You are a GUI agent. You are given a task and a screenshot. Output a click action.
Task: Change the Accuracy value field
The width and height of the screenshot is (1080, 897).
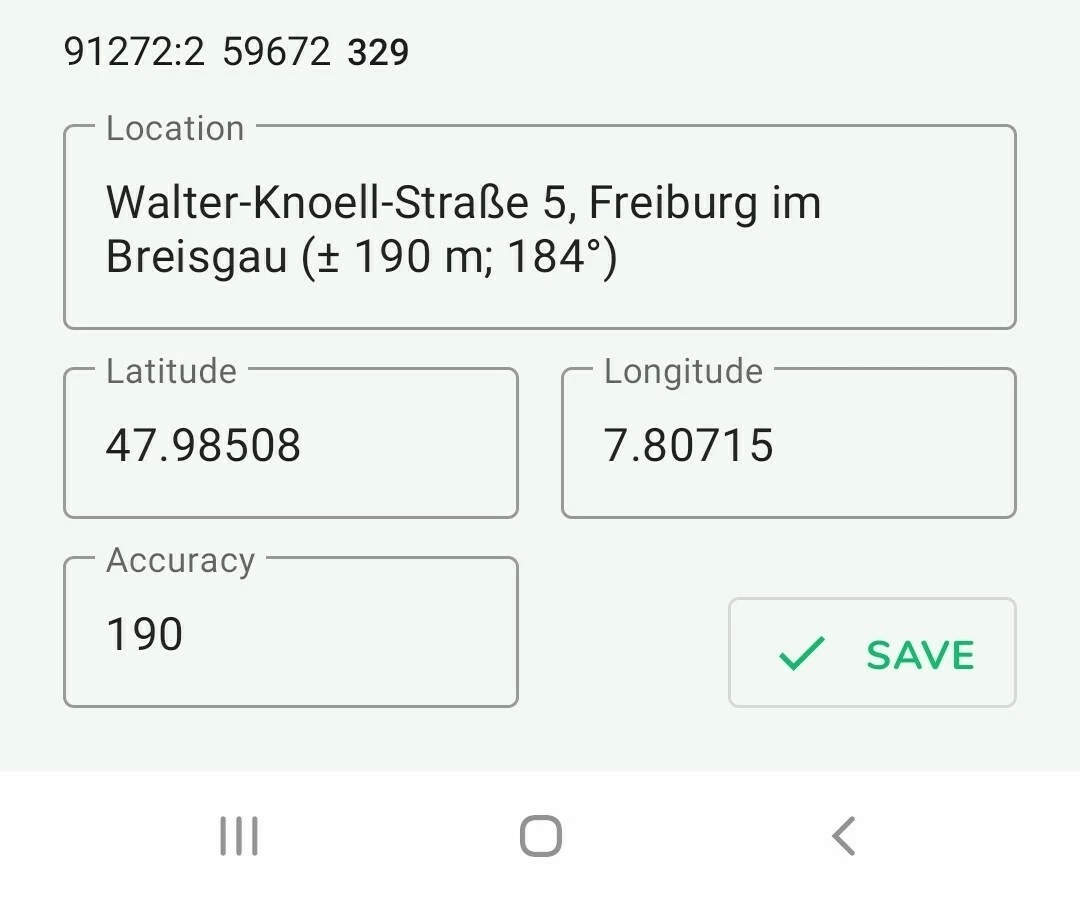(290, 634)
